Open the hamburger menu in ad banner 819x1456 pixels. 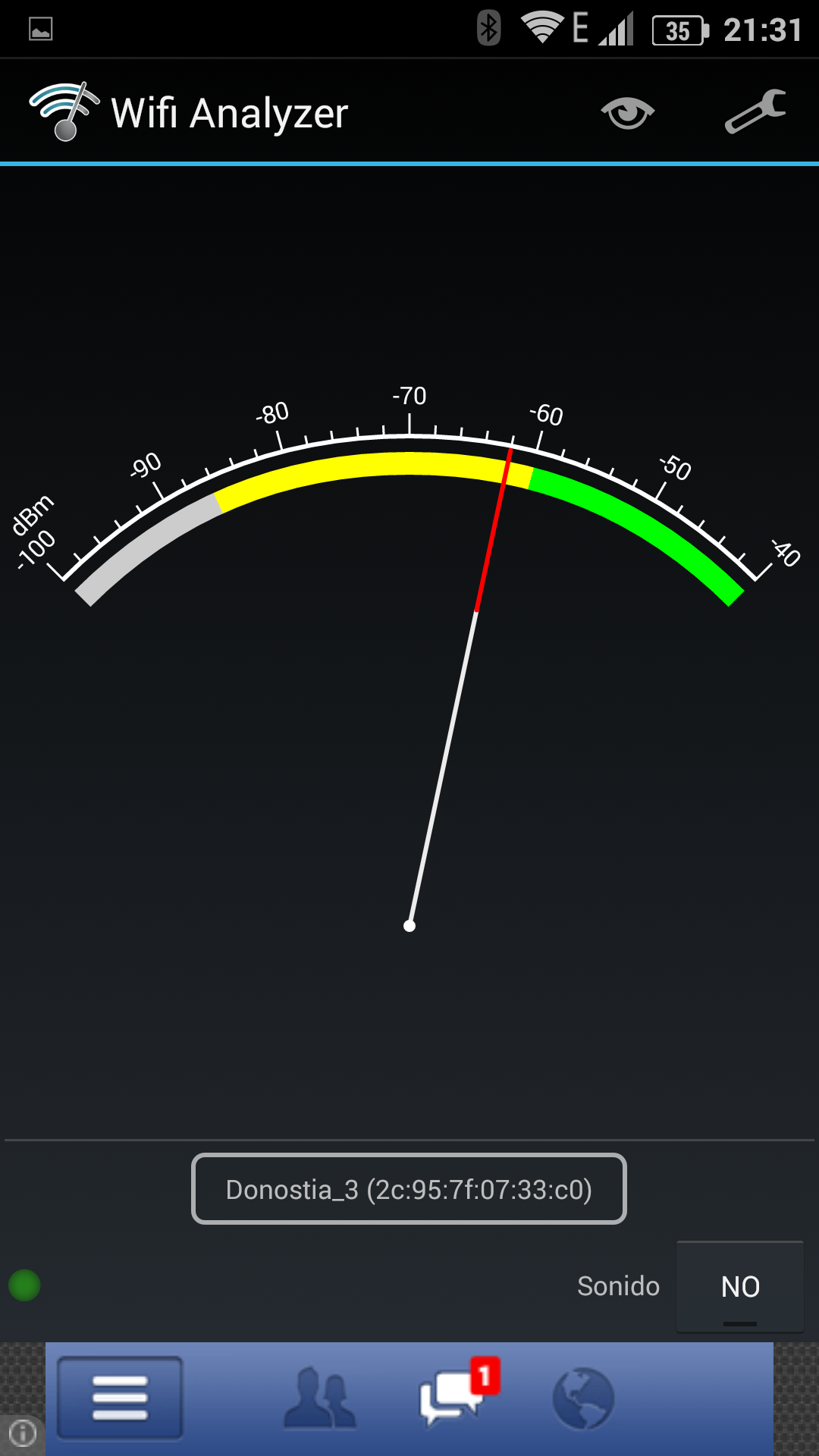(x=120, y=1398)
